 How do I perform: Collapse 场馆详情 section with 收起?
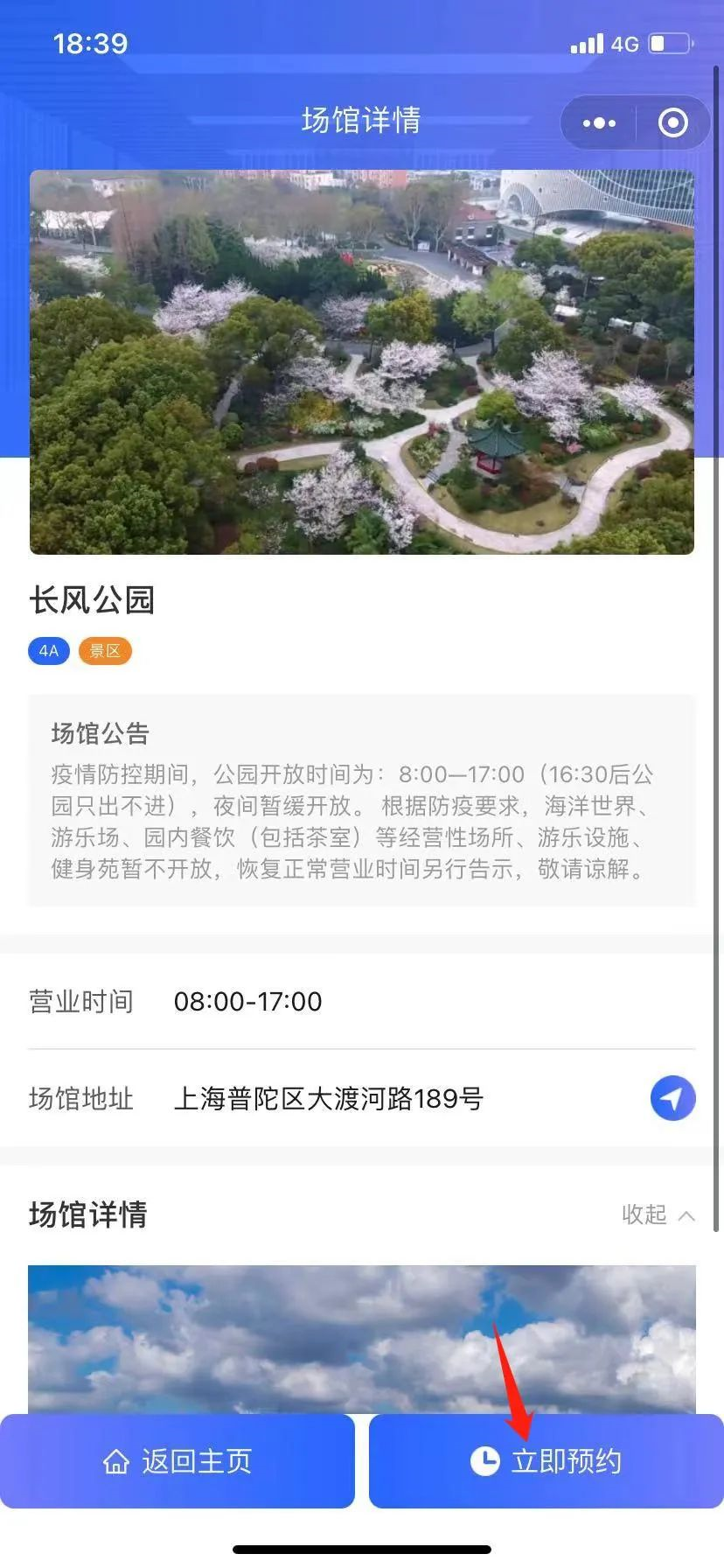coord(658,1214)
